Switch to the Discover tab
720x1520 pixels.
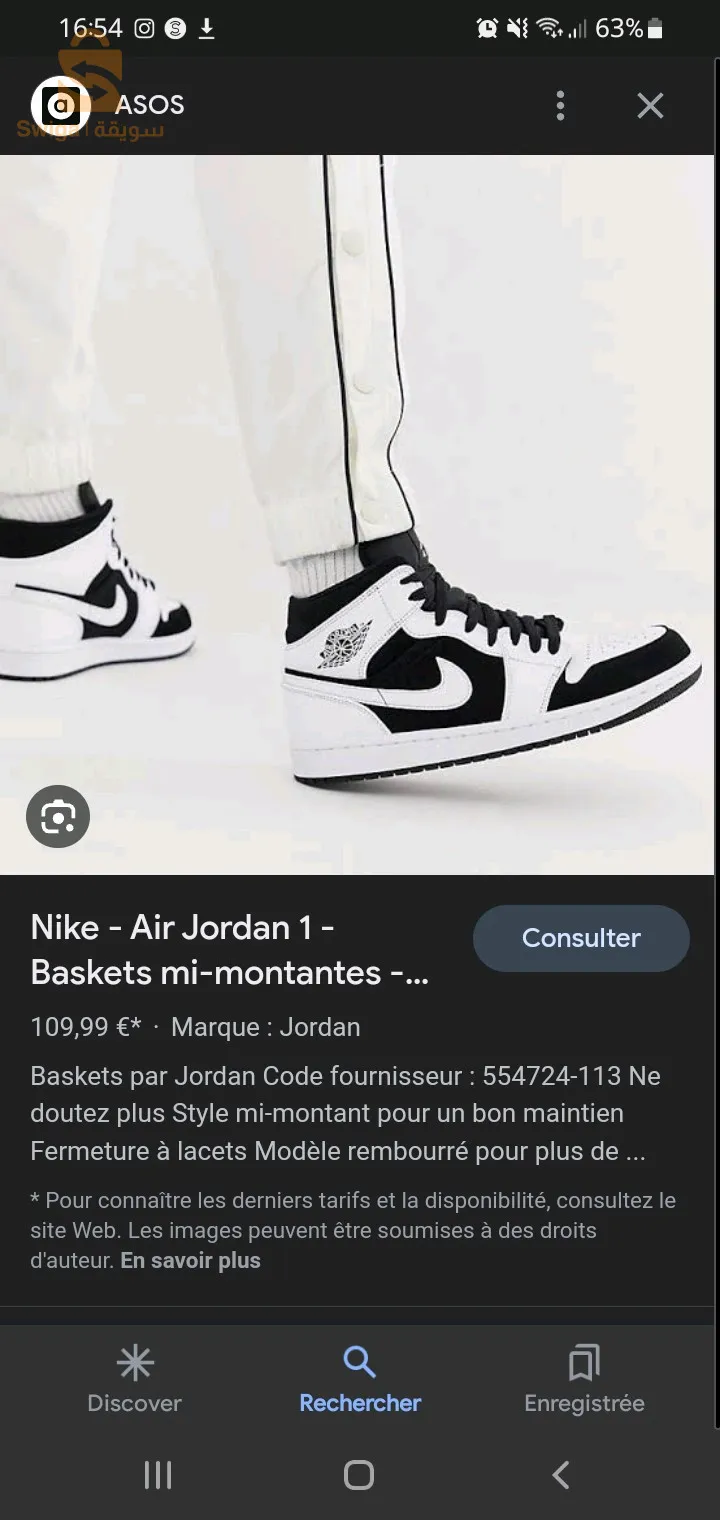click(134, 1380)
